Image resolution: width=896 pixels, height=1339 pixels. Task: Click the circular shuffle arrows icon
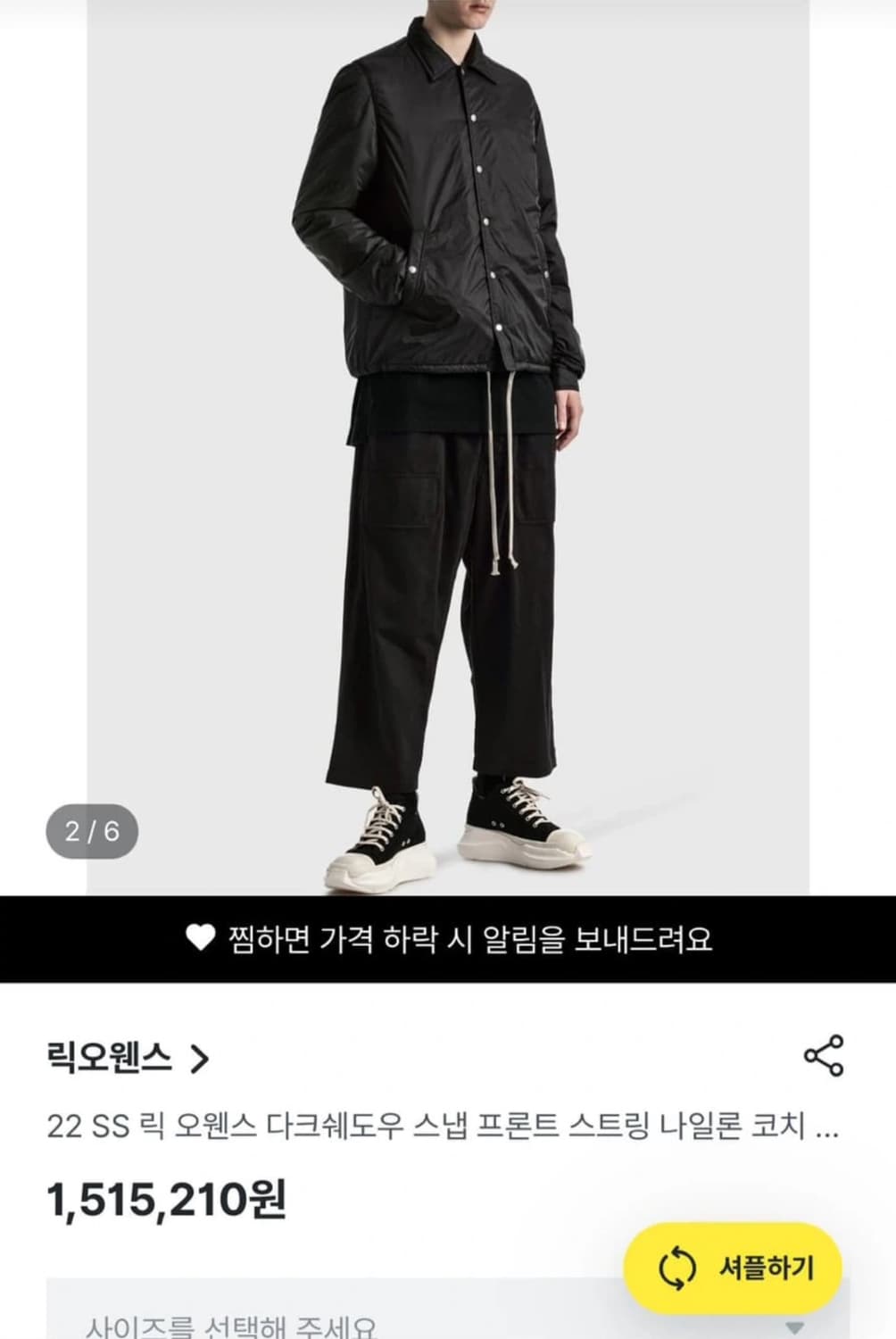[676, 1266]
